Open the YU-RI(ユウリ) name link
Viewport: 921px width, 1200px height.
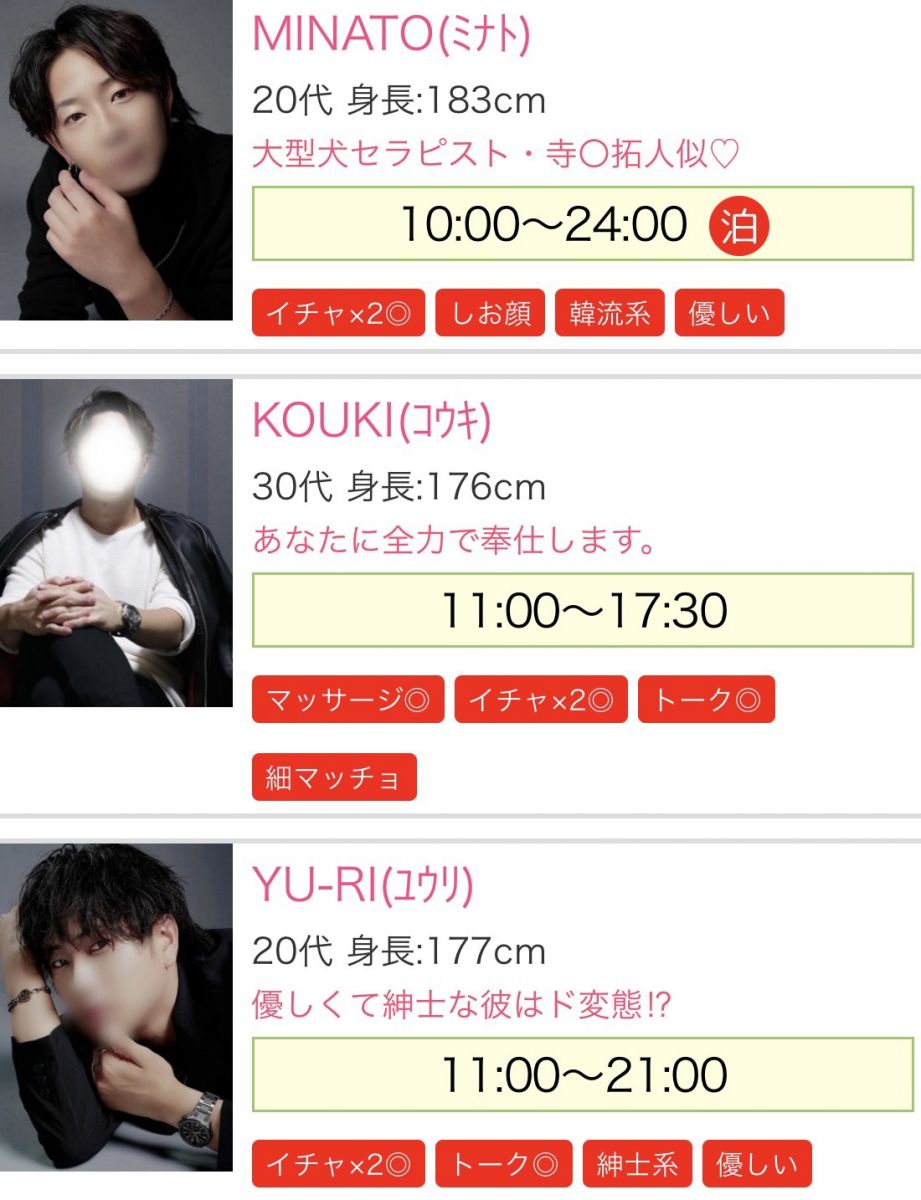pyautogui.click(x=362, y=886)
